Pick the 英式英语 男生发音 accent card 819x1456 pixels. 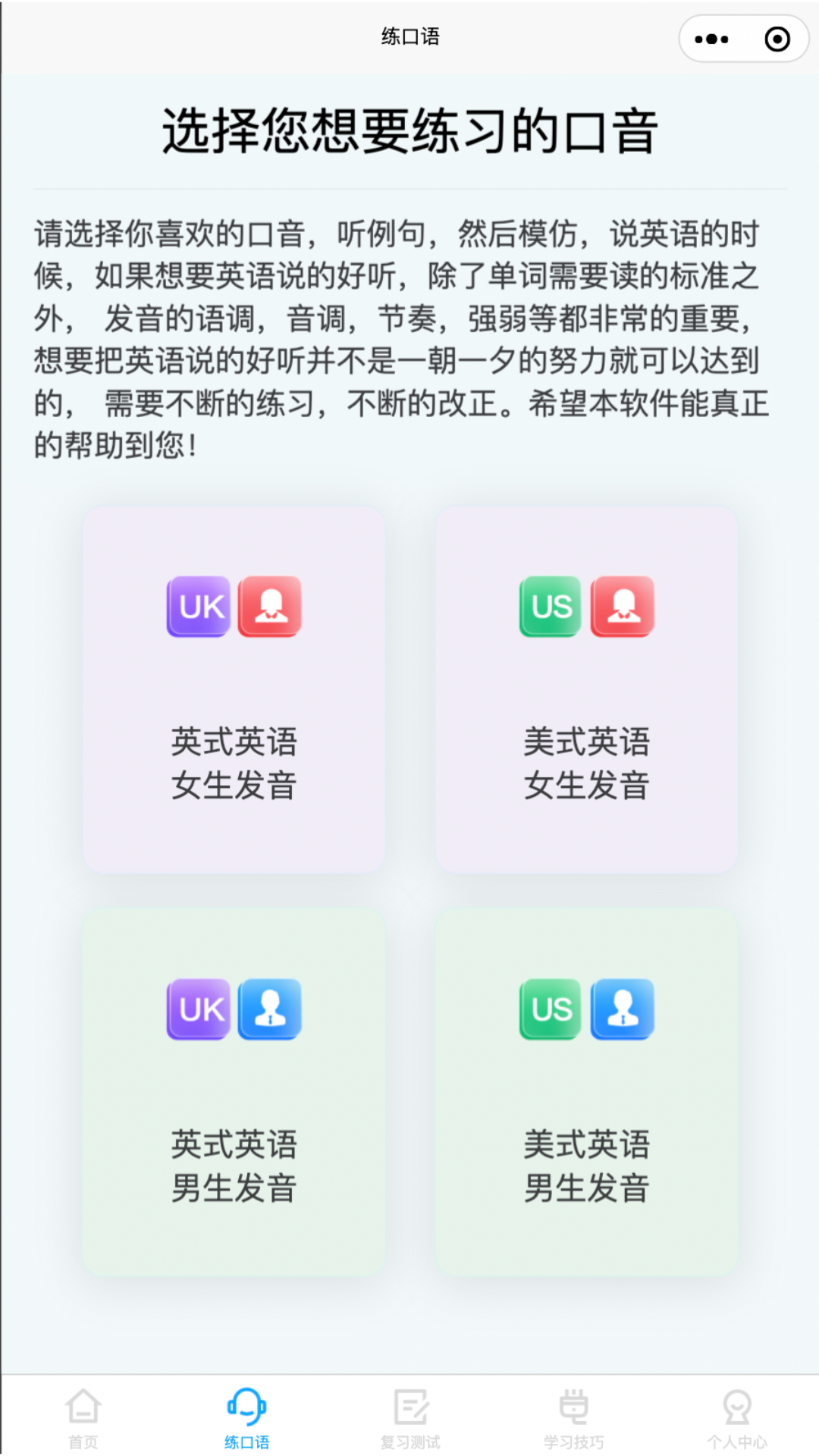point(234,1091)
